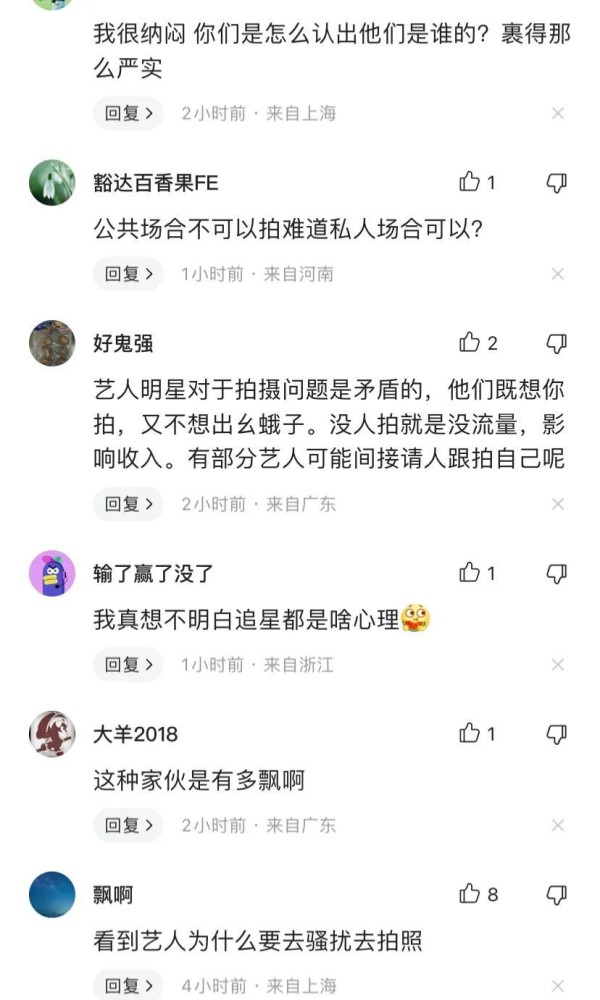Reply to the comment ending 裹得那么严实
Image resolution: width=600 pixels, height=1000 pixels.
coord(128,113)
